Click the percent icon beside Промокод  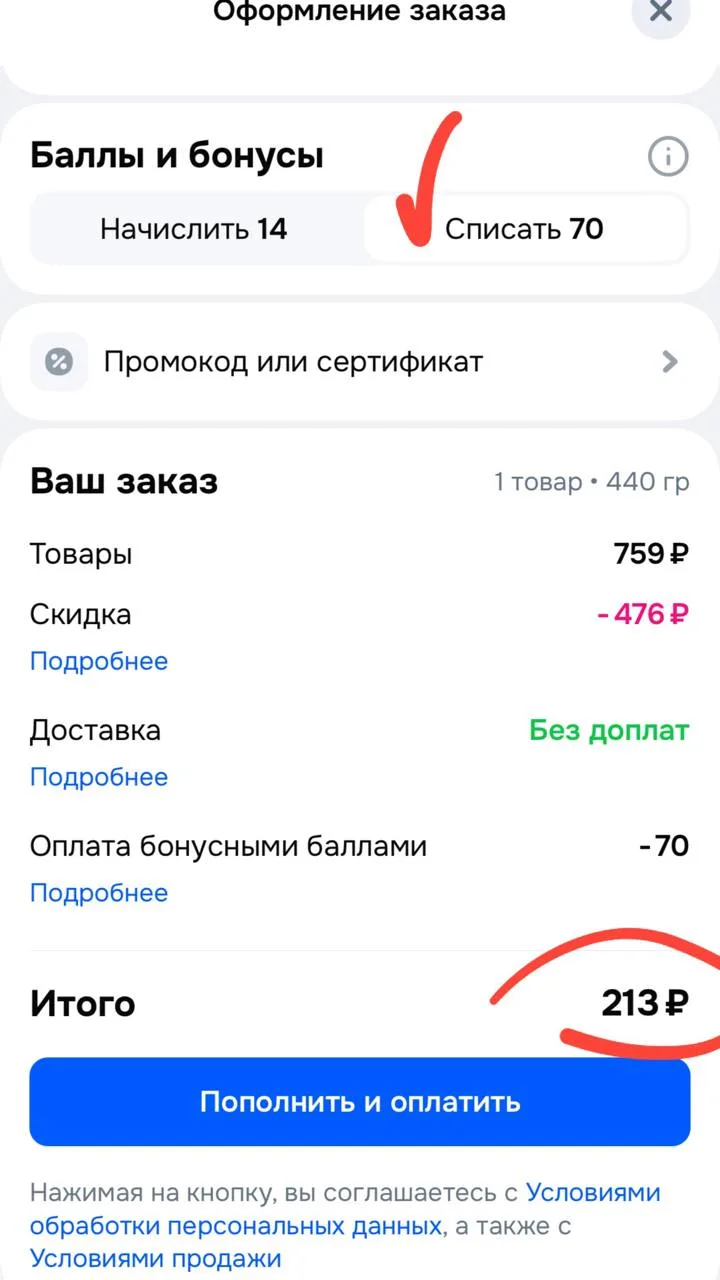pos(58,361)
